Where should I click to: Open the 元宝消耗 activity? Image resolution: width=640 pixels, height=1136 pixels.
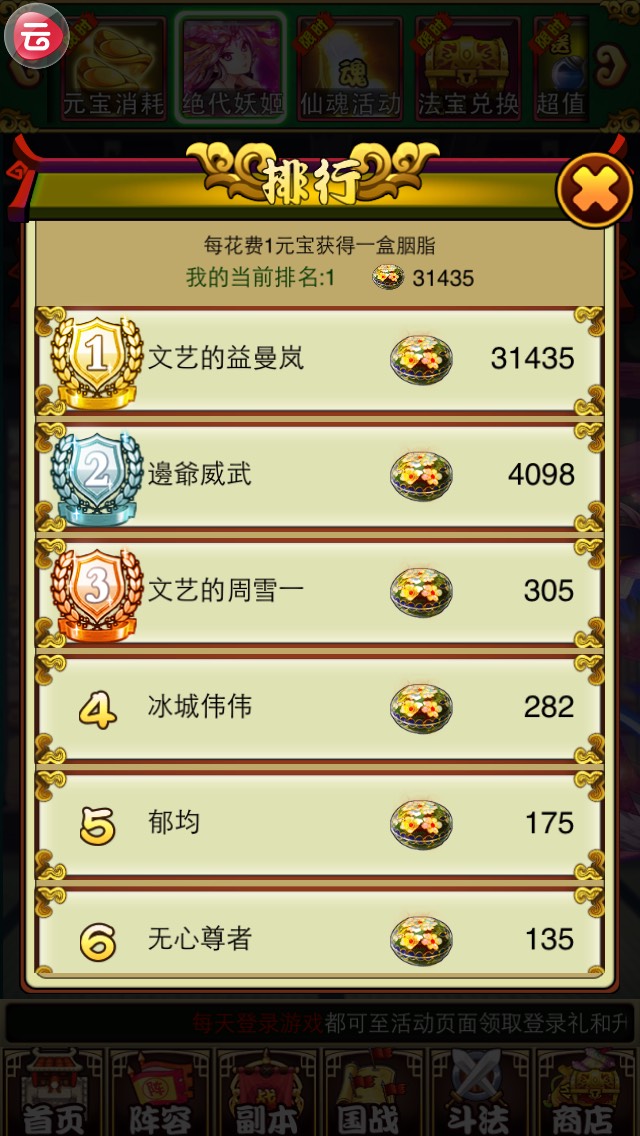(x=112, y=68)
